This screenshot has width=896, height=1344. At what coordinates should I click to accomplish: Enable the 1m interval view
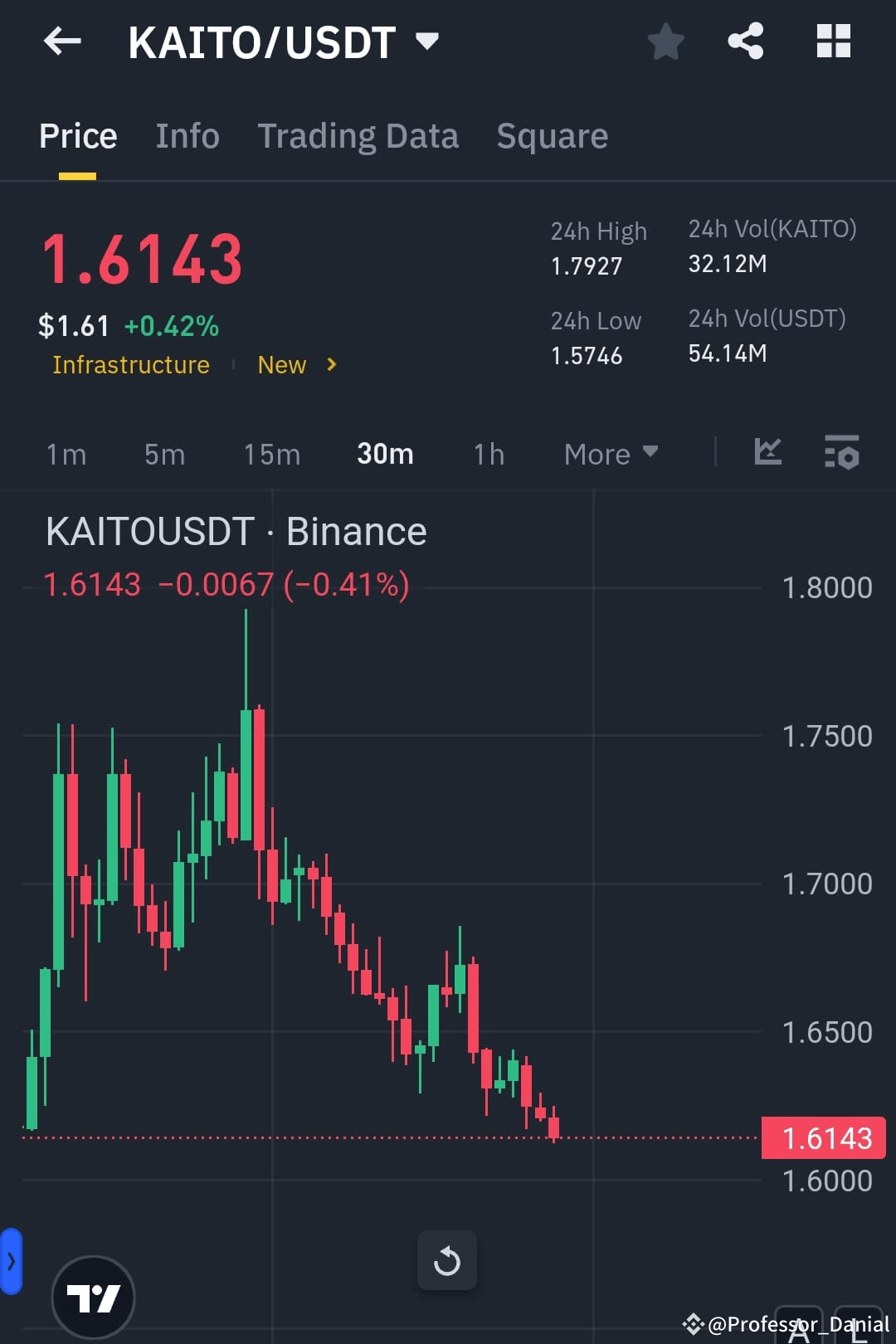click(x=66, y=453)
